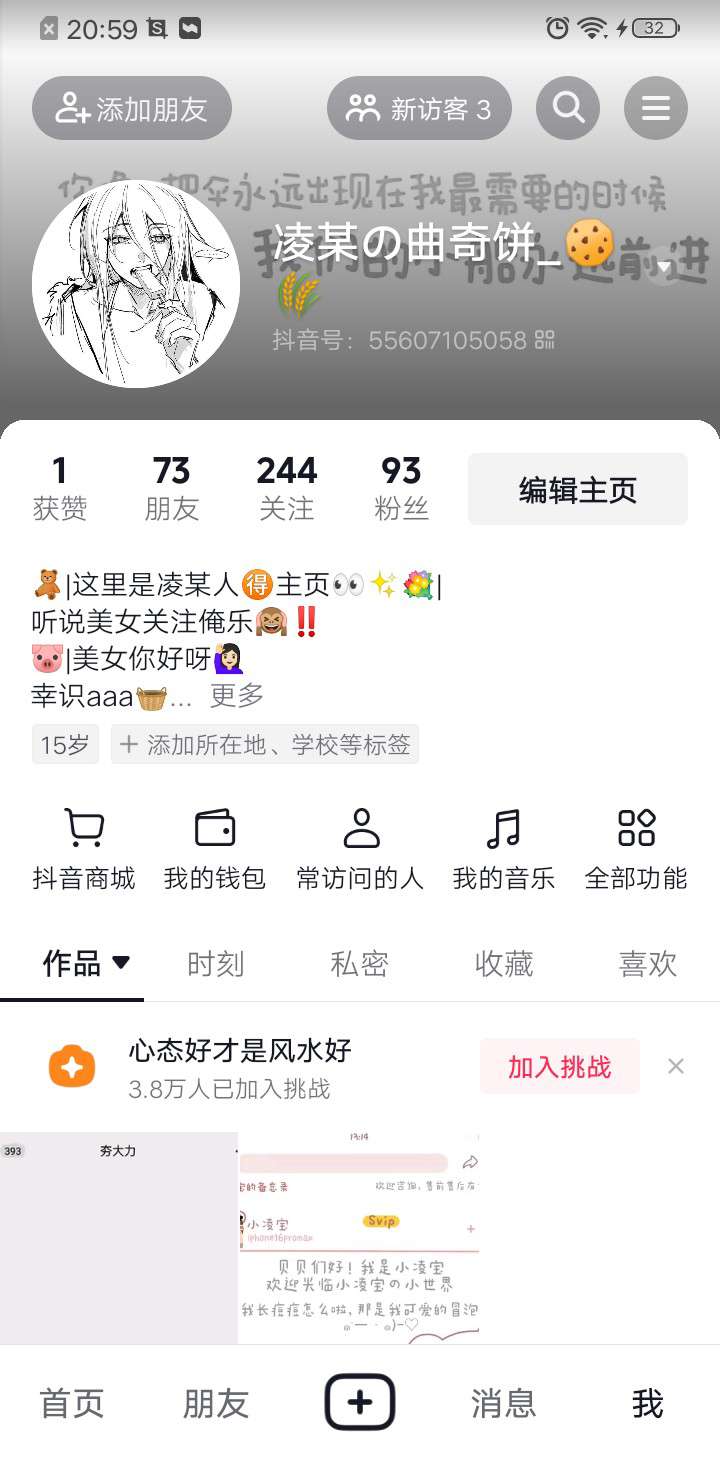Show 全部功能
Viewport: 720px width, 1460px height.
(x=636, y=850)
